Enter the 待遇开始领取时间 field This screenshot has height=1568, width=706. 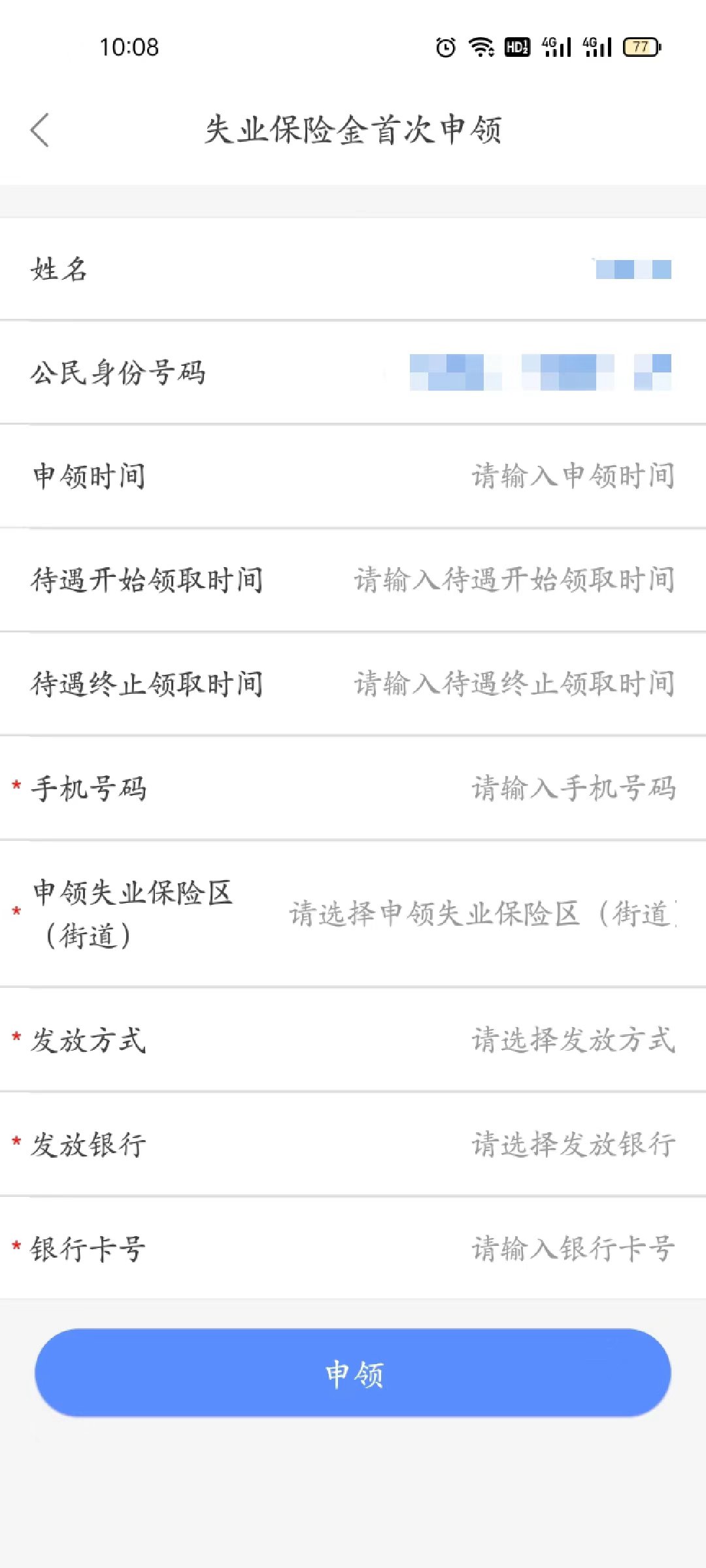pos(514,580)
